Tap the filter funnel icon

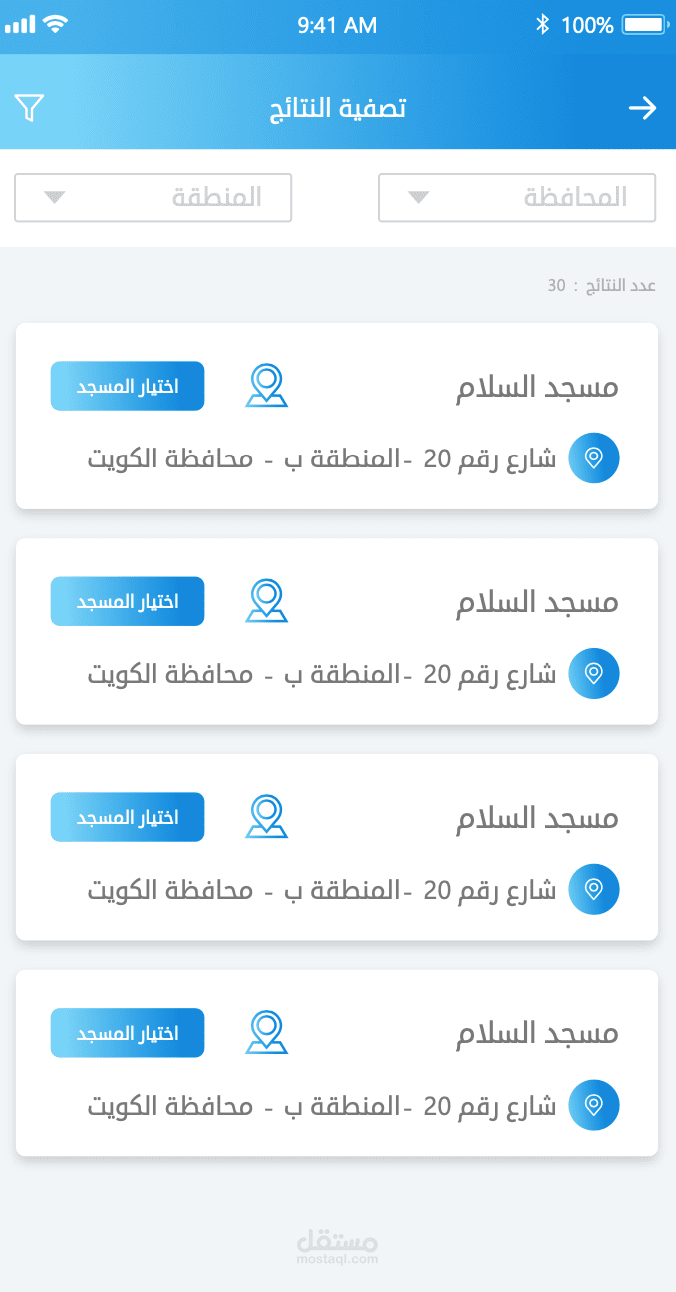(x=30, y=108)
